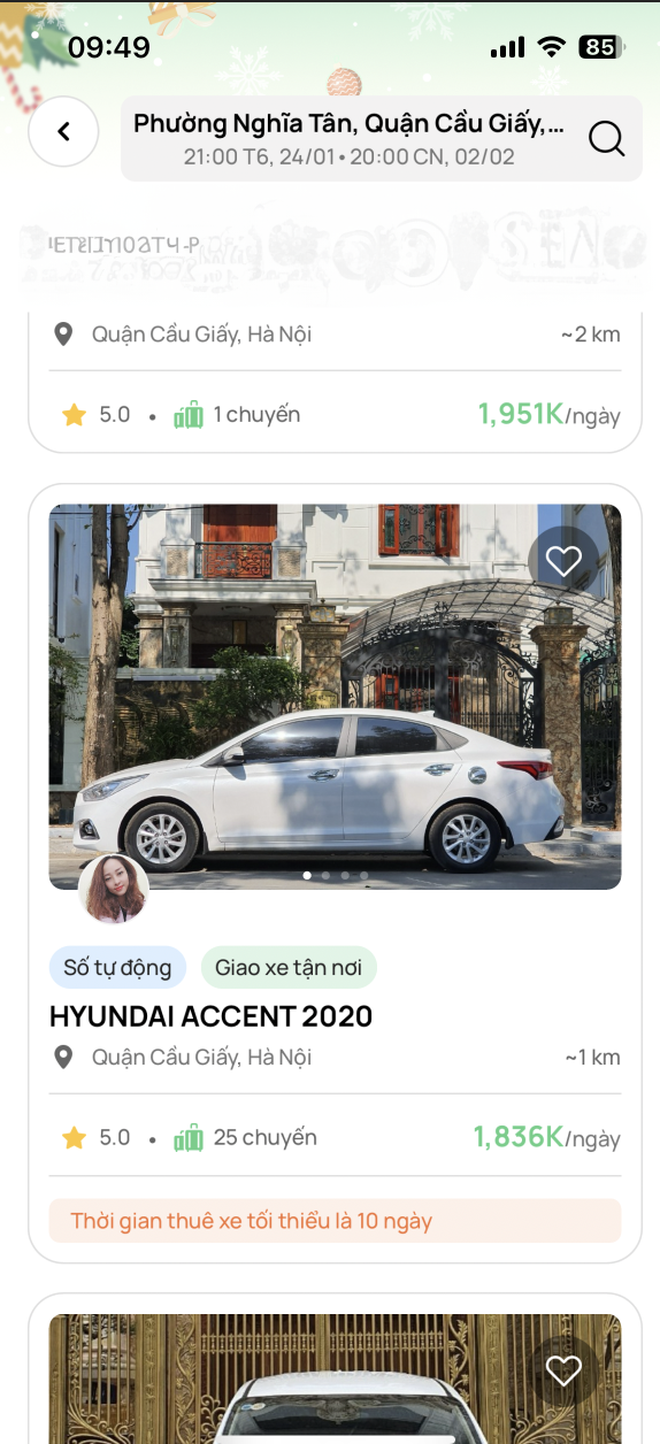View the Hyundai Accent owner's profile photo
Image resolution: width=660 pixels, height=1444 pixels.
pyautogui.click(x=114, y=889)
